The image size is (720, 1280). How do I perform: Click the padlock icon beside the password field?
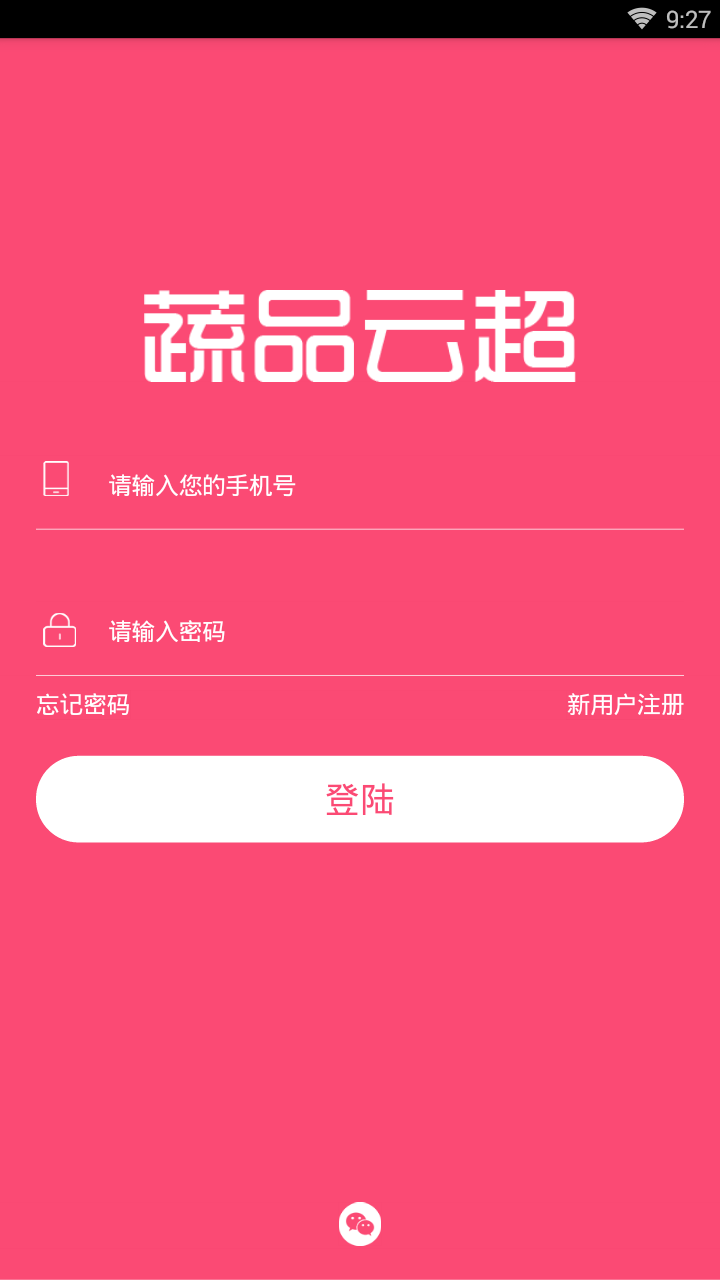[x=59, y=630]
